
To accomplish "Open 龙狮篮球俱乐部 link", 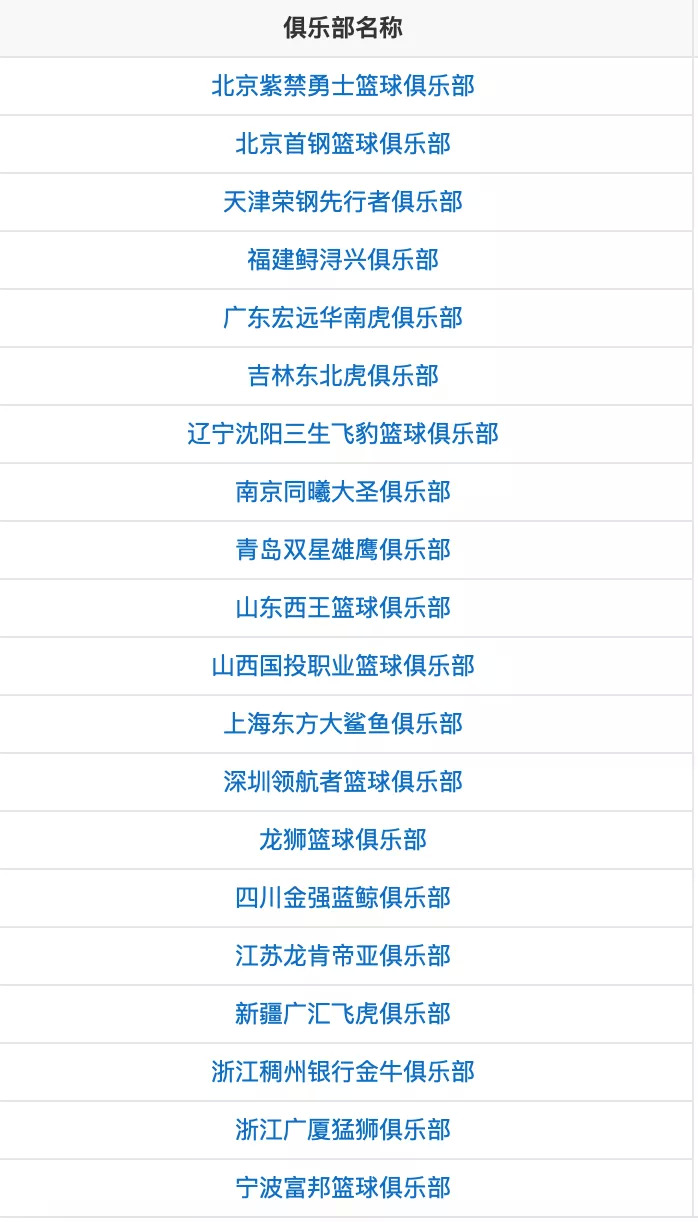I will [x=343, y=840].
